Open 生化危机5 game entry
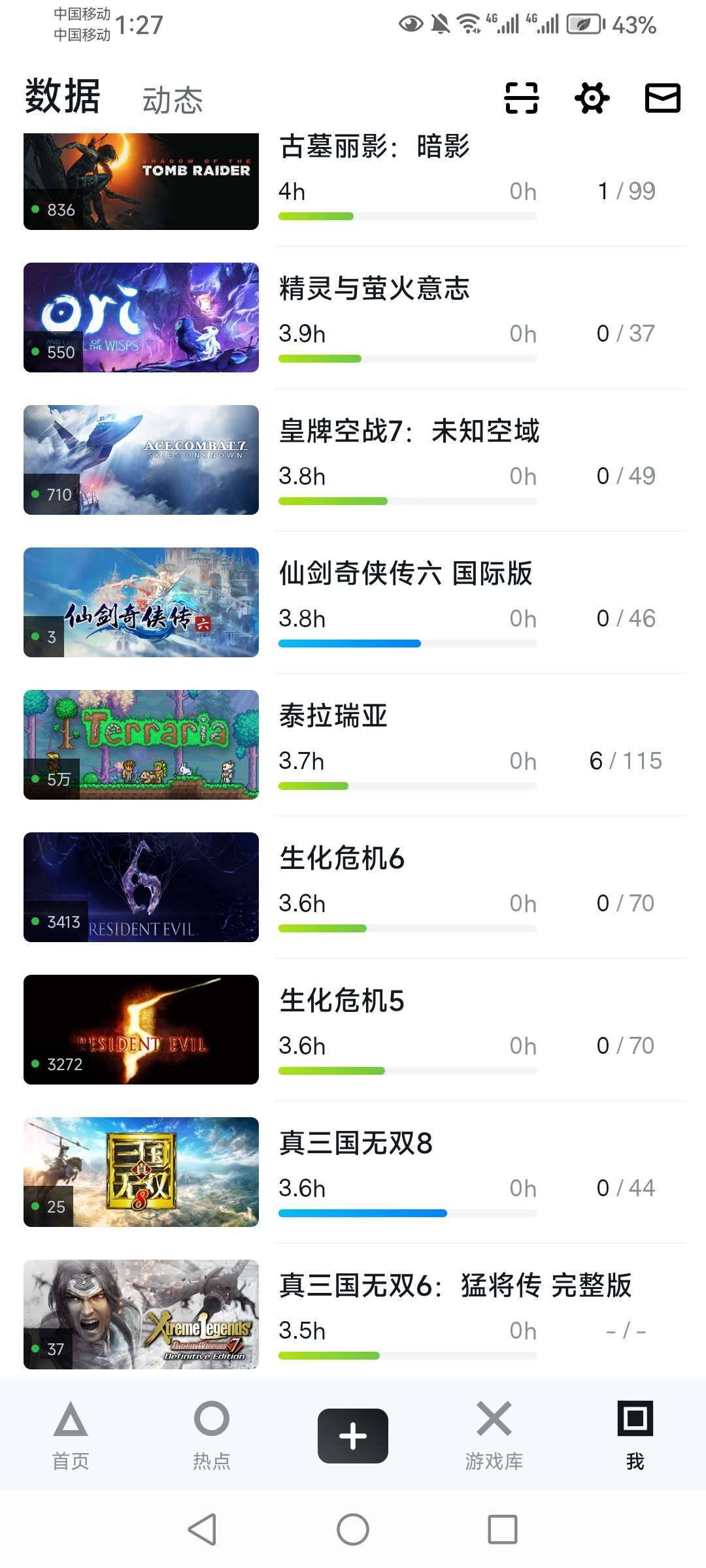Viewport: 706px width, 1568px height. click(342, 1001)
